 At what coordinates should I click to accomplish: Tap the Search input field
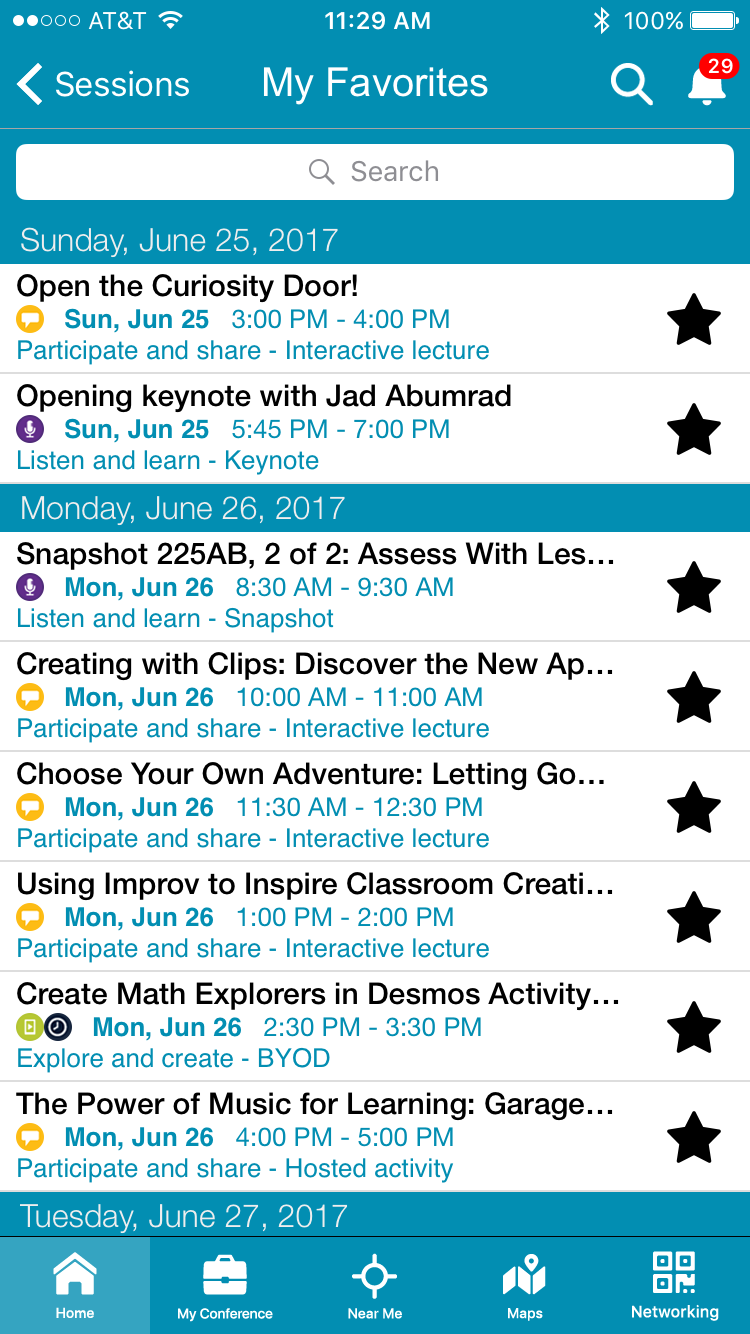tap(375, 172)
